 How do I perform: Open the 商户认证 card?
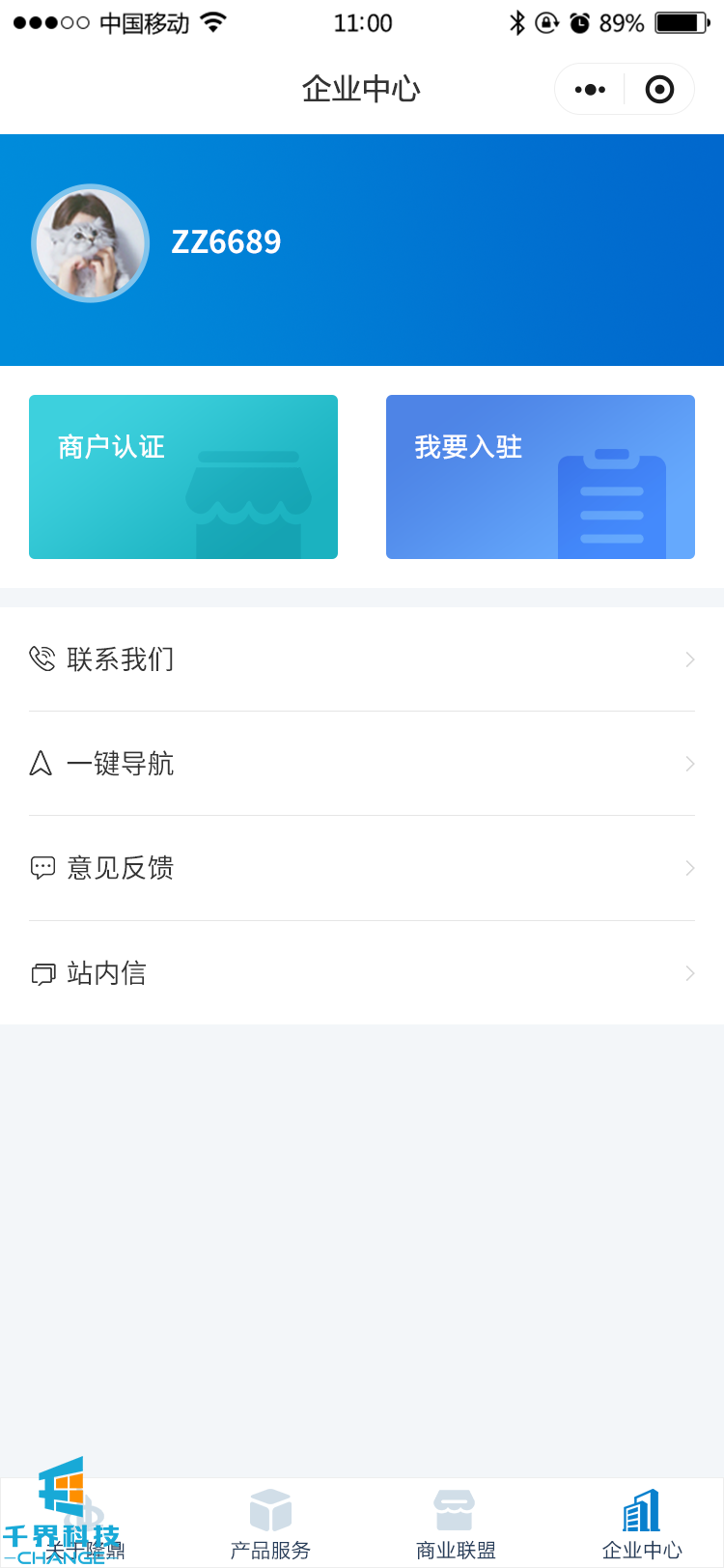point(183,477)
